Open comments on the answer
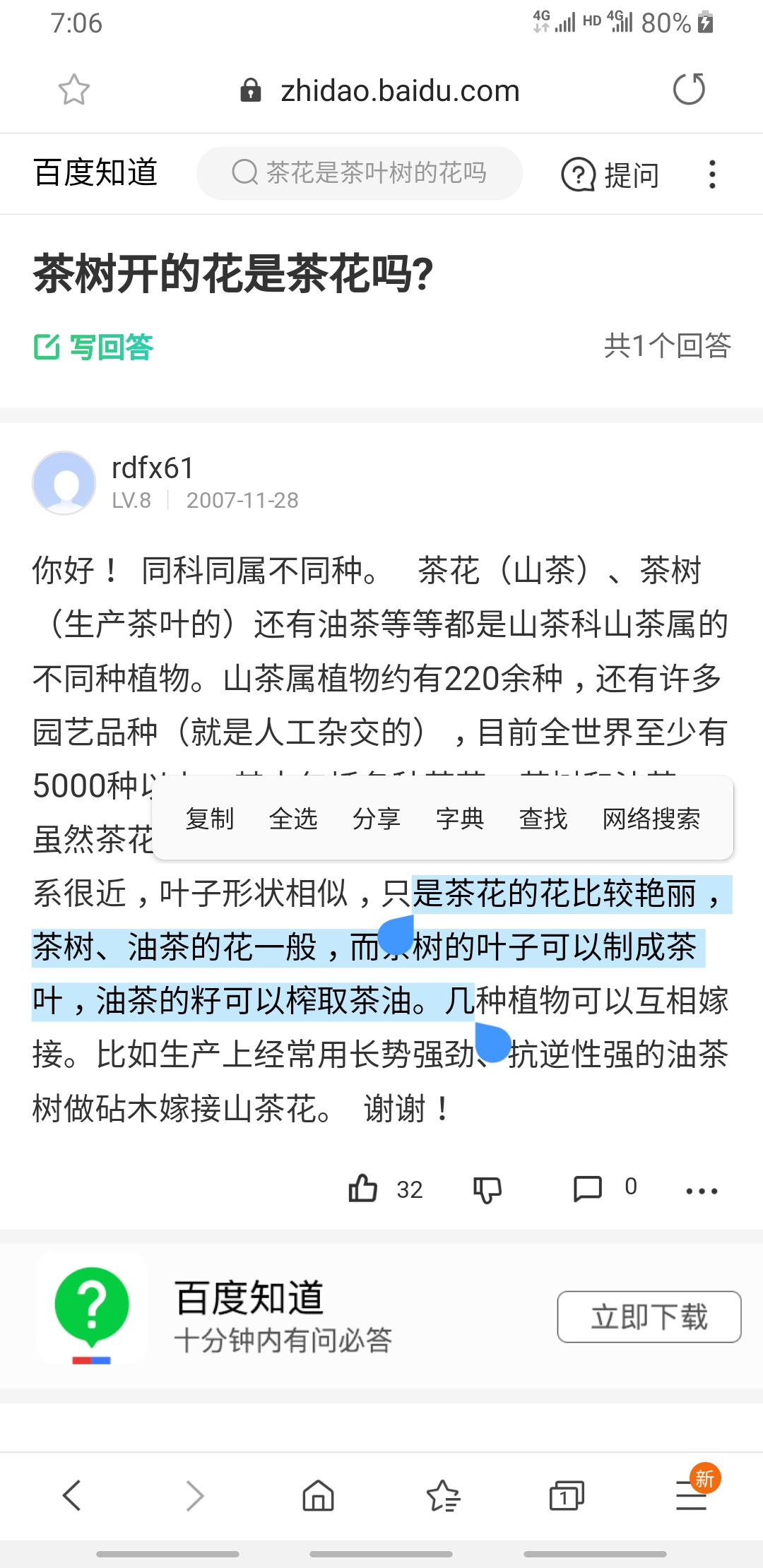Image resolution: width=763 pixels, height=1568 pixels. pyautogui.click(x=588, y=1189)
